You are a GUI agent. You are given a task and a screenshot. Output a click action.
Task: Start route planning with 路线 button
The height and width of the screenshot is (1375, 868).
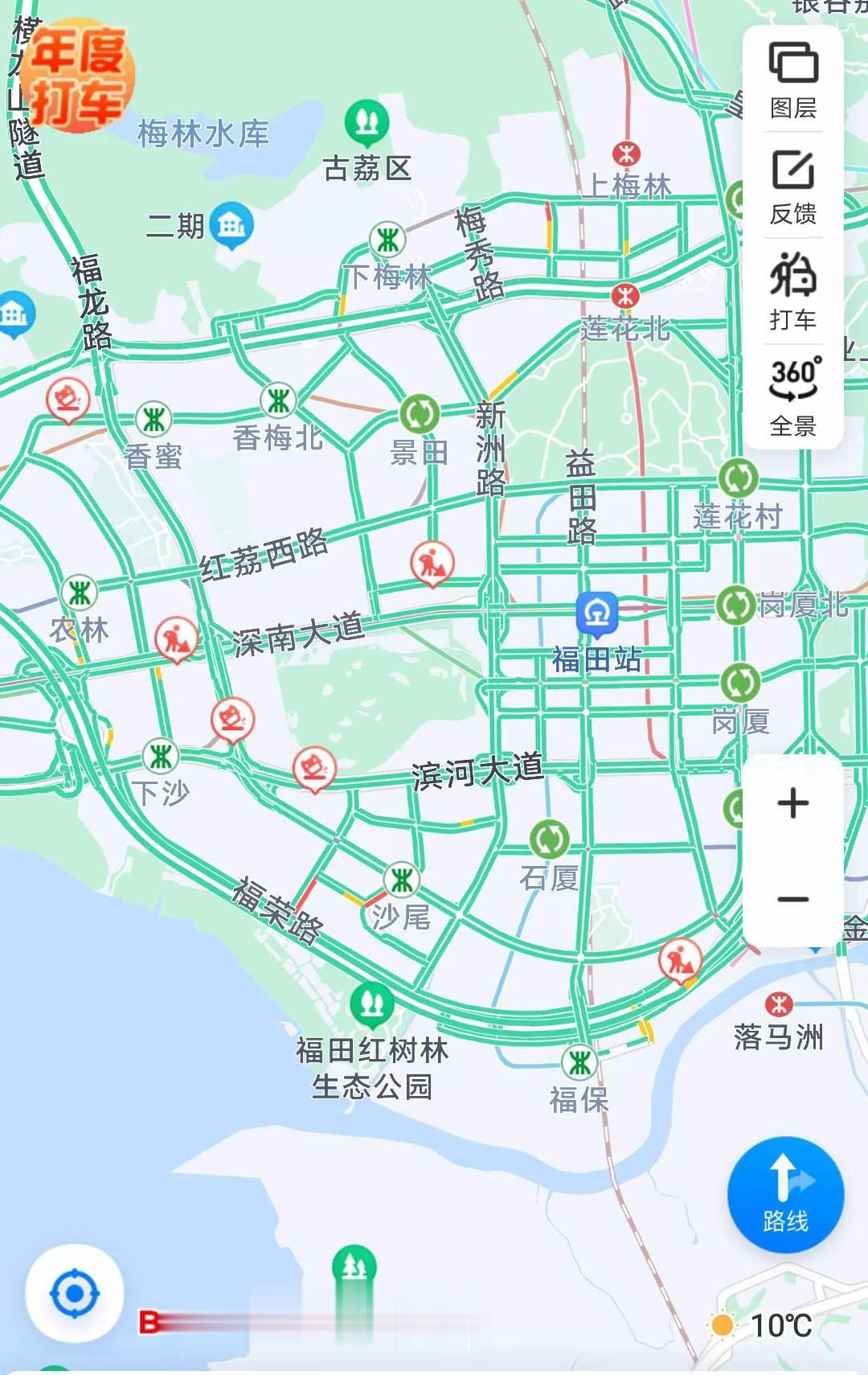coord(785,1195)
